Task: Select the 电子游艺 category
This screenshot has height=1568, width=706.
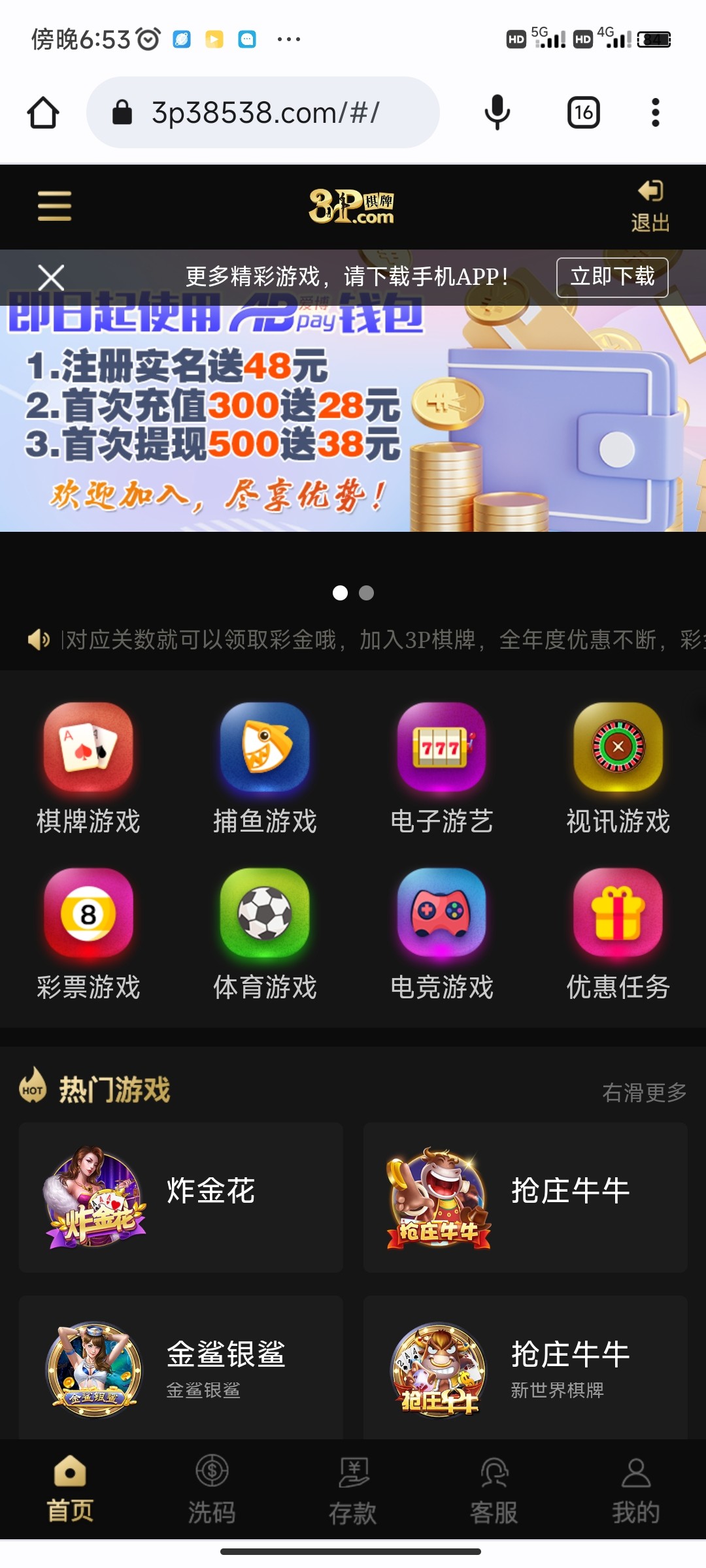Action: point(441,769)
